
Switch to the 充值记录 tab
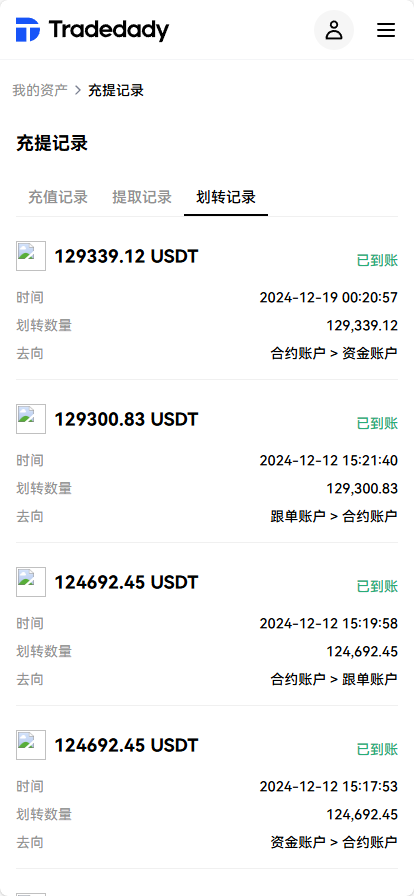pyautogui.click(x=58, y=198)
